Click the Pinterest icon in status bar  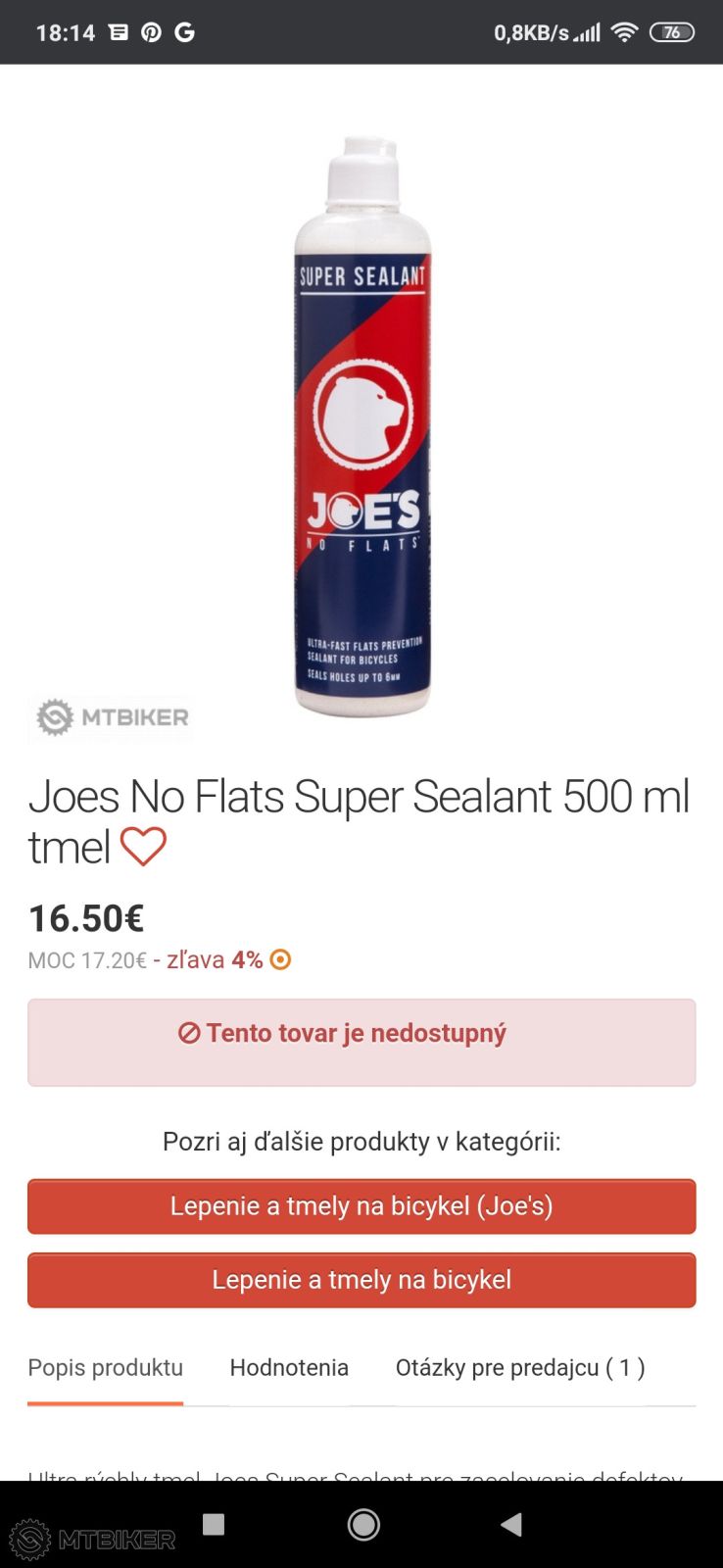point(149,31)
